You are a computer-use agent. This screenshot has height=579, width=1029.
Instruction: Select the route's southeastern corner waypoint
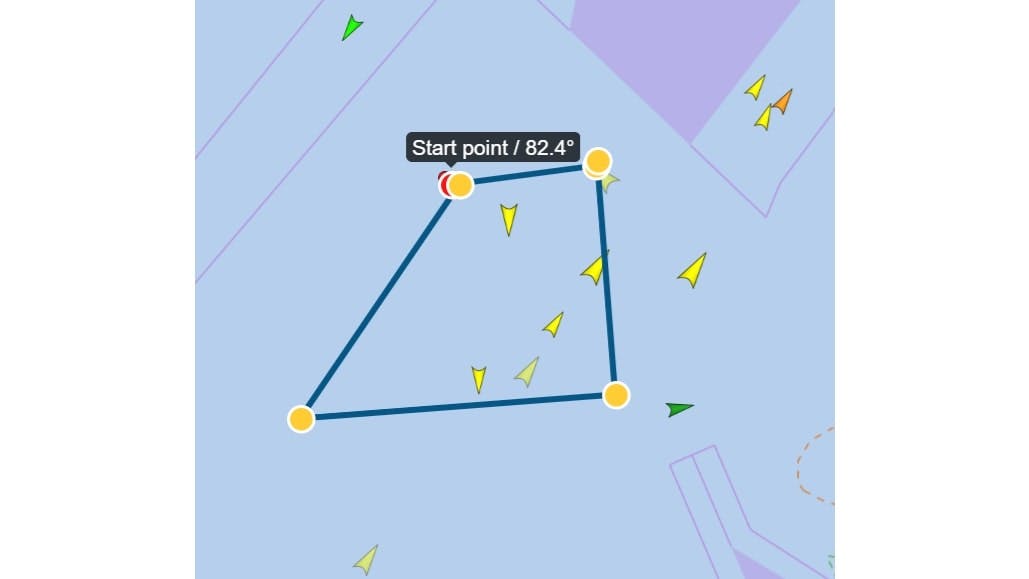click(x=616, y=395)
